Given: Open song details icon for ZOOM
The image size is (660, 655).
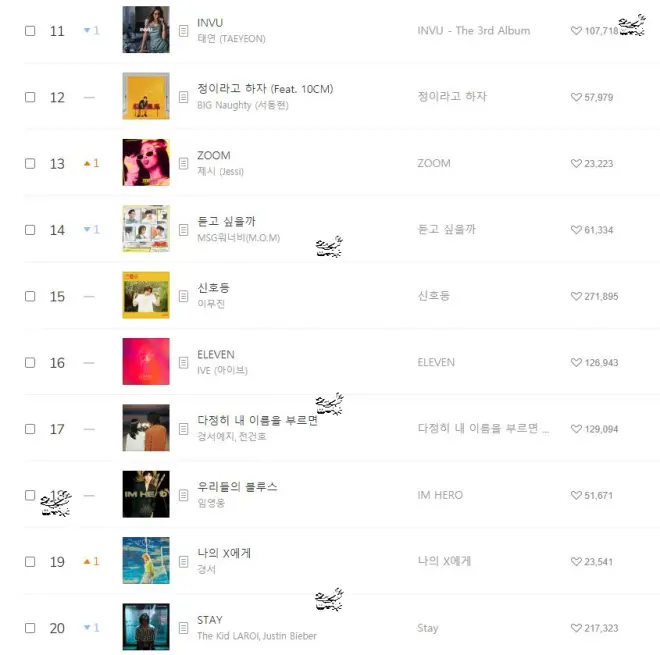Looking at the screenshot, I should pyautogui.click(x=183, y=164).
